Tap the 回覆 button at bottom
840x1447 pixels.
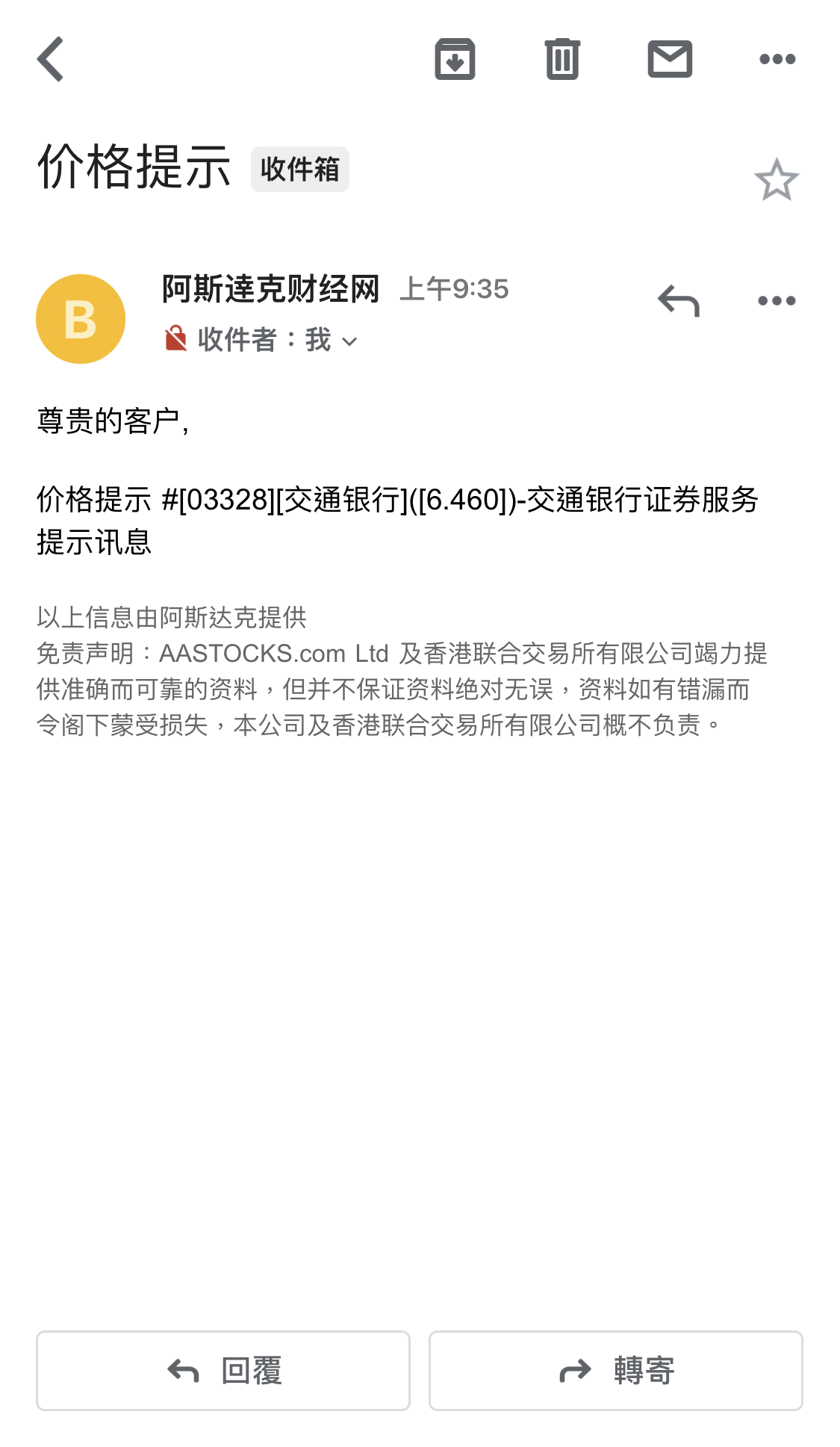[x=223, y=1370]
